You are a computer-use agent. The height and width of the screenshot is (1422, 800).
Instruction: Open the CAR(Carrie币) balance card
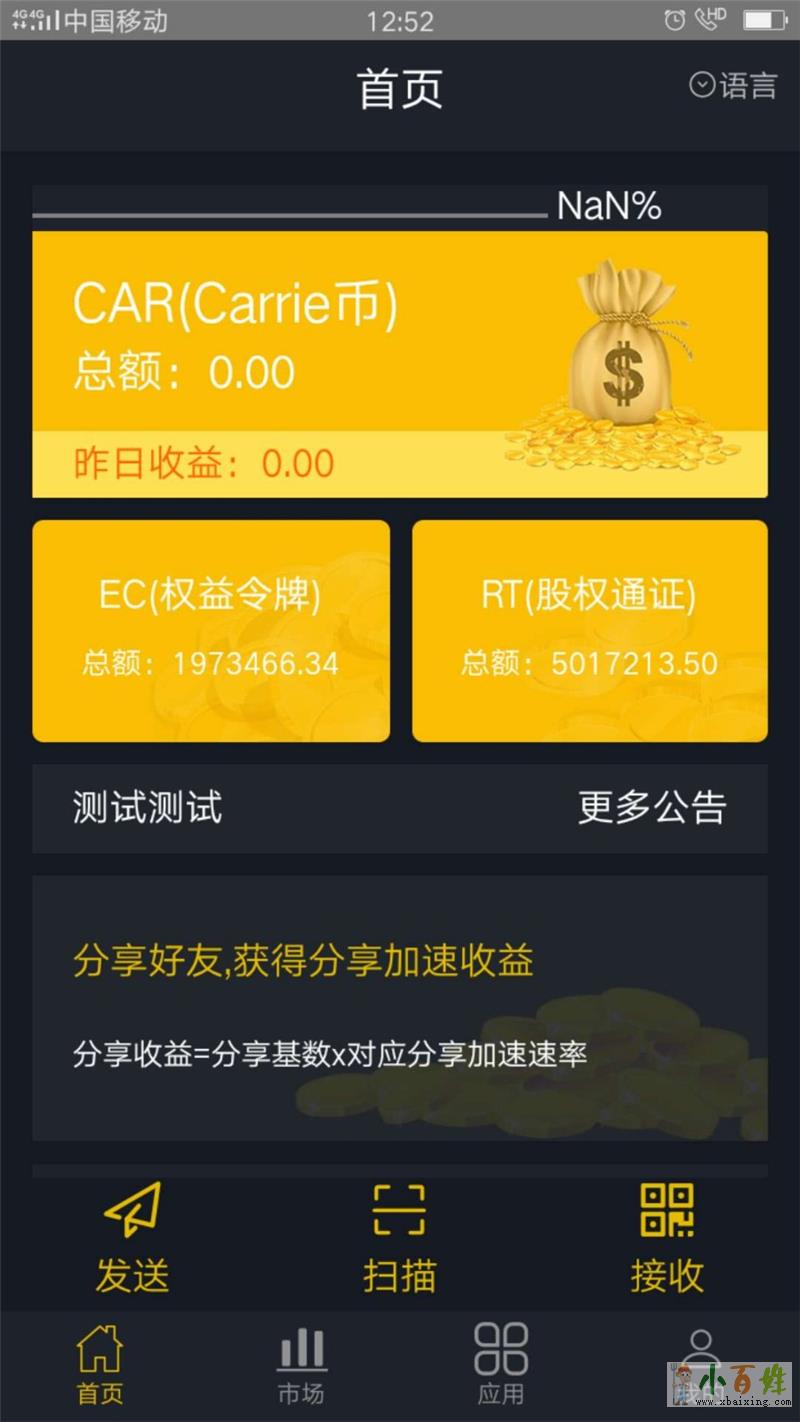[399, 364]
